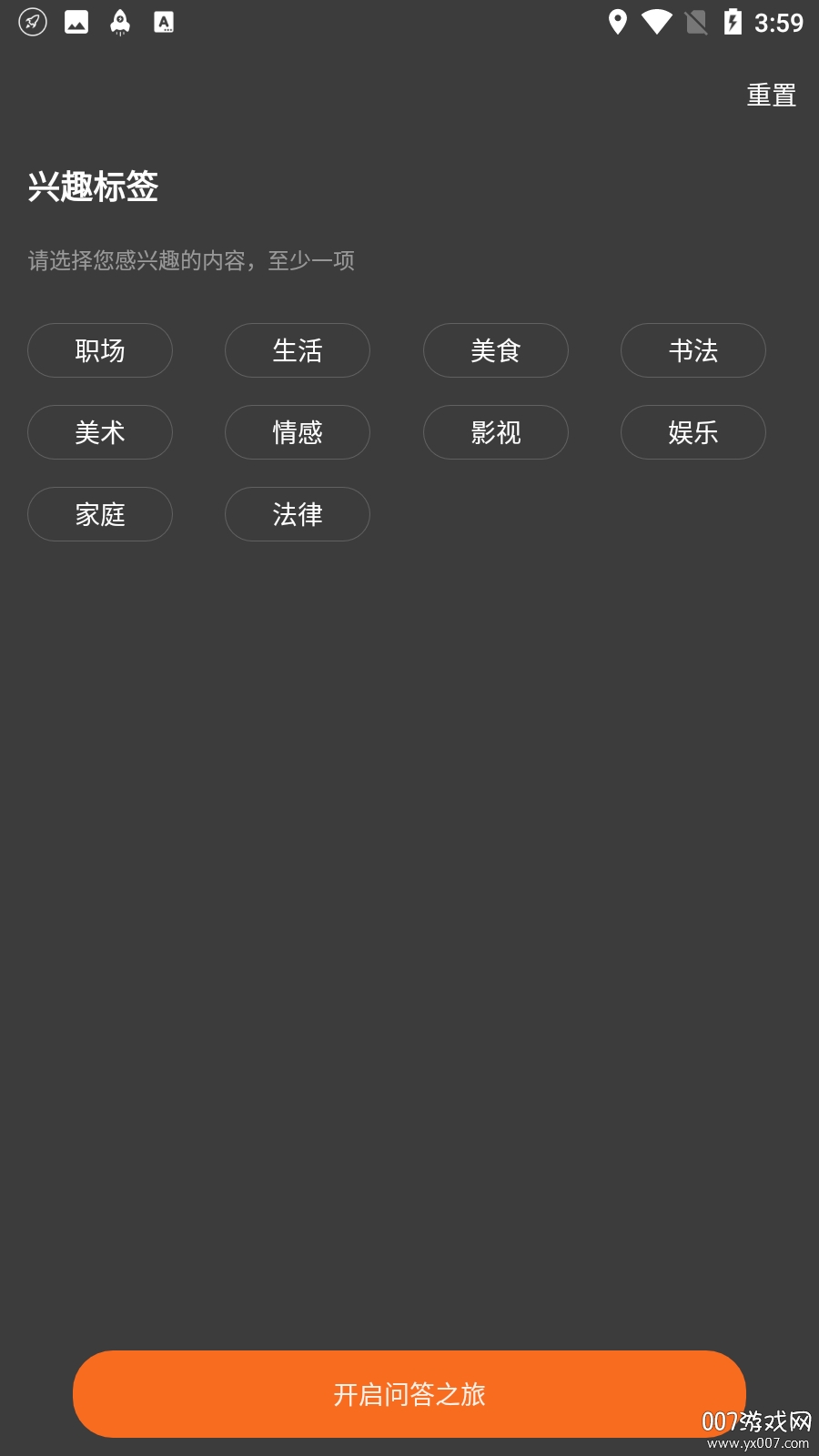Select the 书法 interest tag

click(693, 350)
